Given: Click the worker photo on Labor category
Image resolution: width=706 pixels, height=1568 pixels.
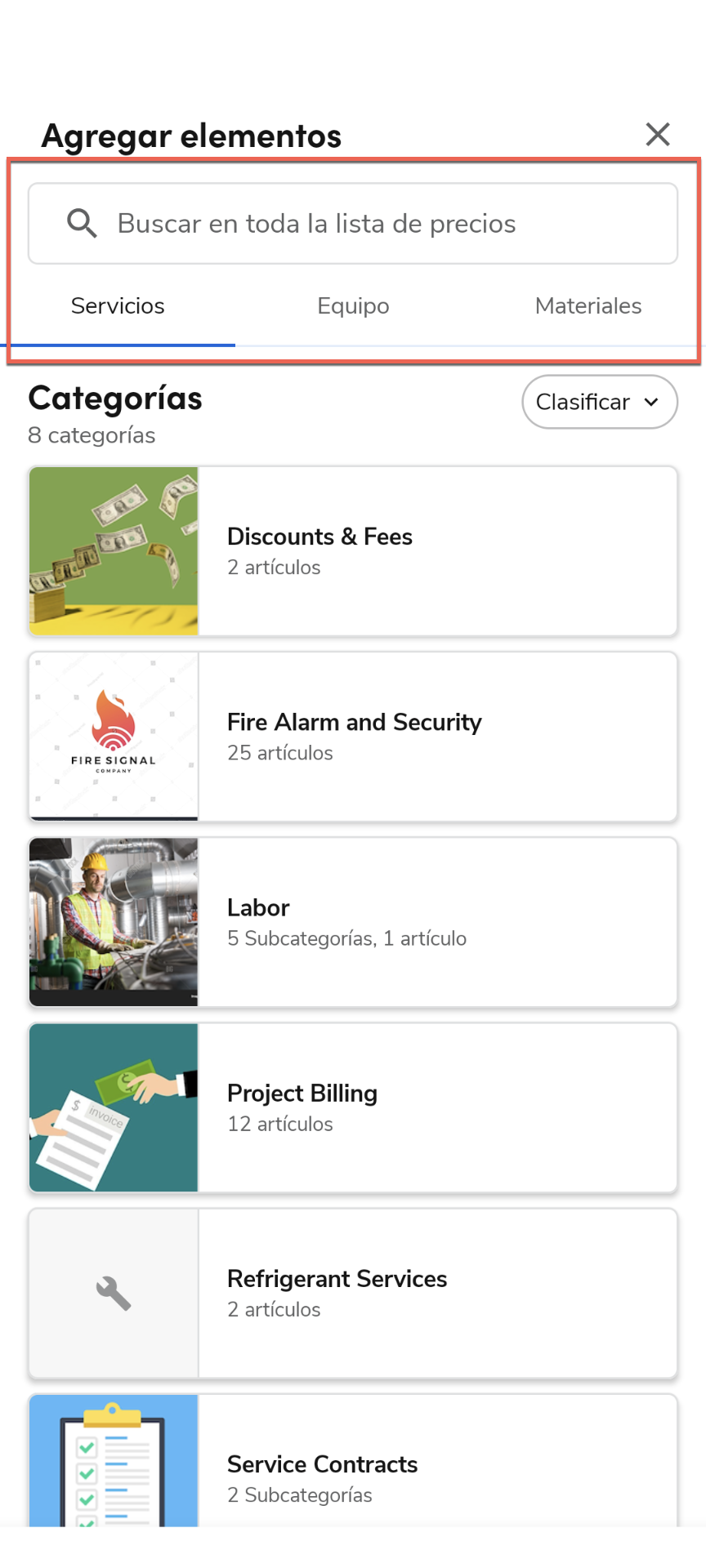Looking at the screenshot, I should 113,921.
